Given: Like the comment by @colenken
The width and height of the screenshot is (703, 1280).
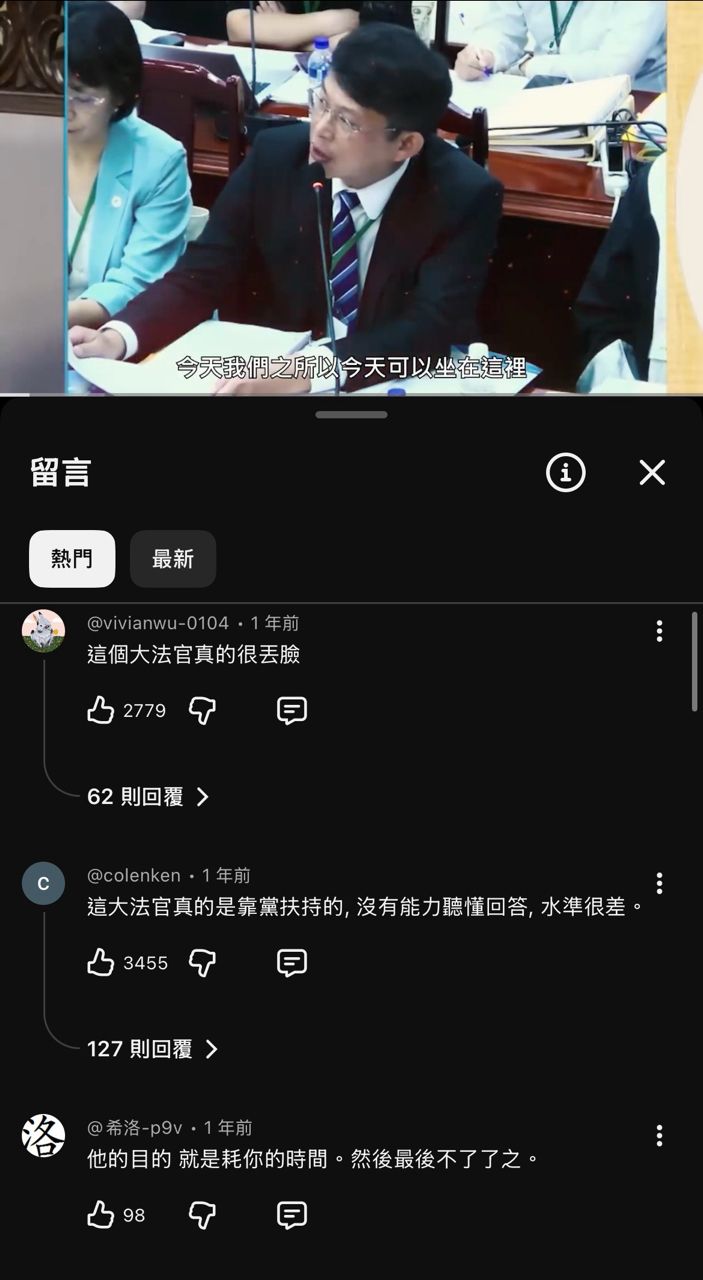Looking at the screenshot, I should 101,963.
